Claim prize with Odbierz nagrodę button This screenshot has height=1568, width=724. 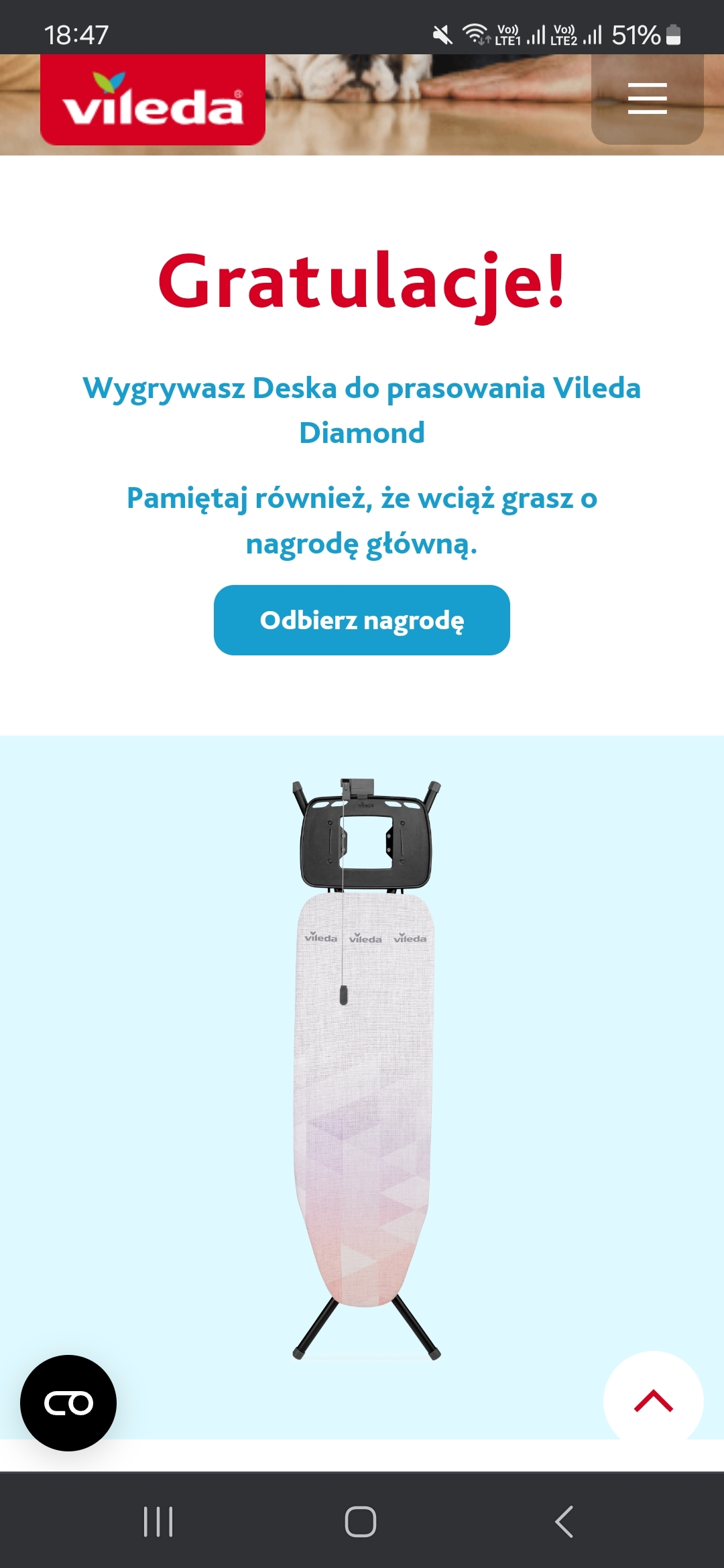(x=361, y=620)
